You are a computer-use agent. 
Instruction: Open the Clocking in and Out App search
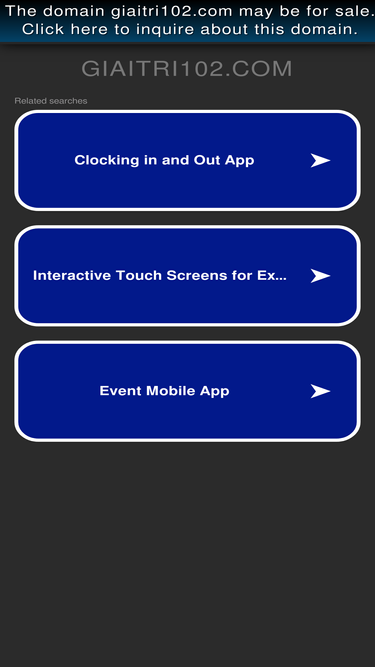(188, 160)
